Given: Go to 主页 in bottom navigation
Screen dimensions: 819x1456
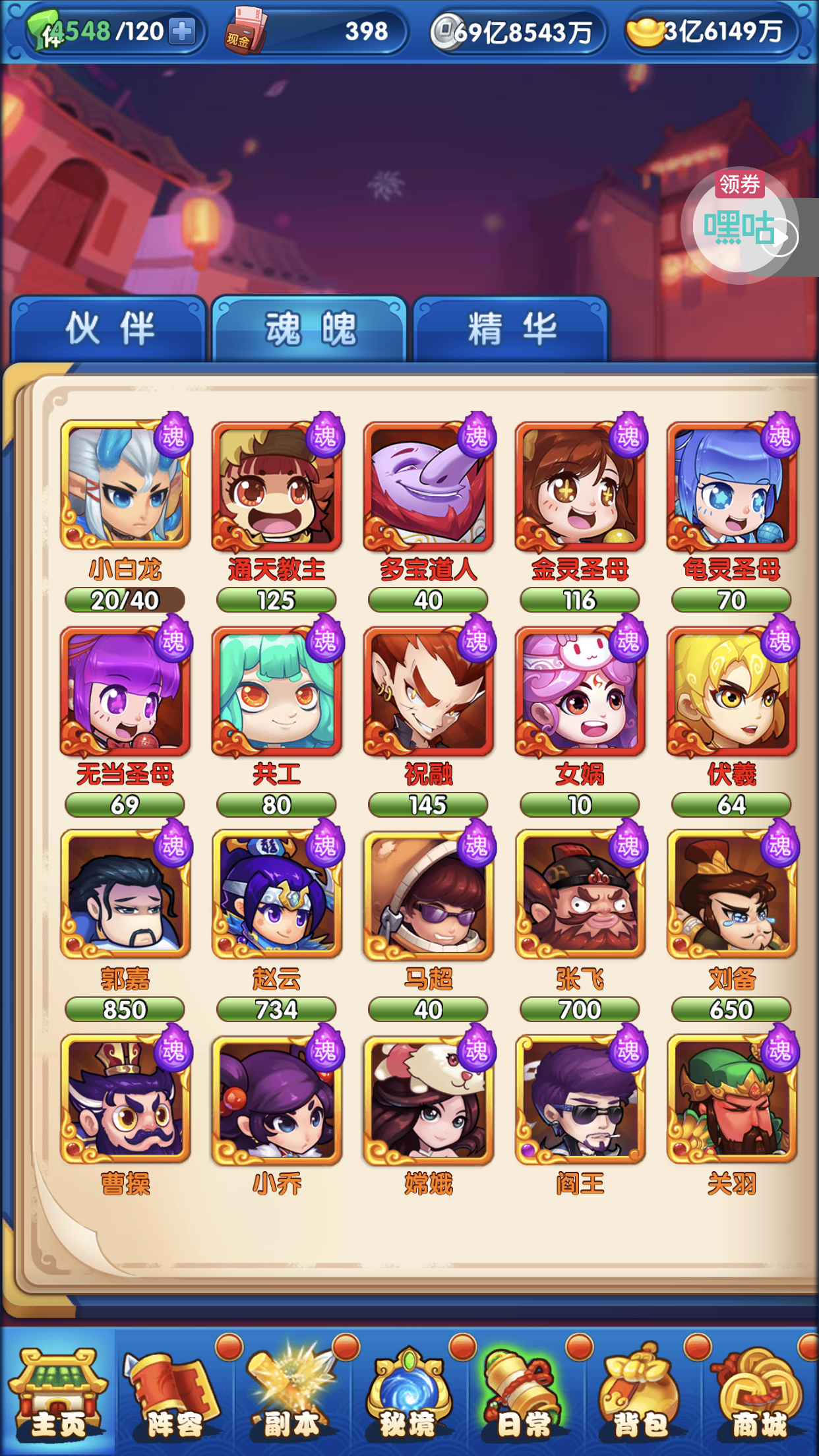Looking at the screenshot, I should pyautogui.click(x=58, y=1393).
